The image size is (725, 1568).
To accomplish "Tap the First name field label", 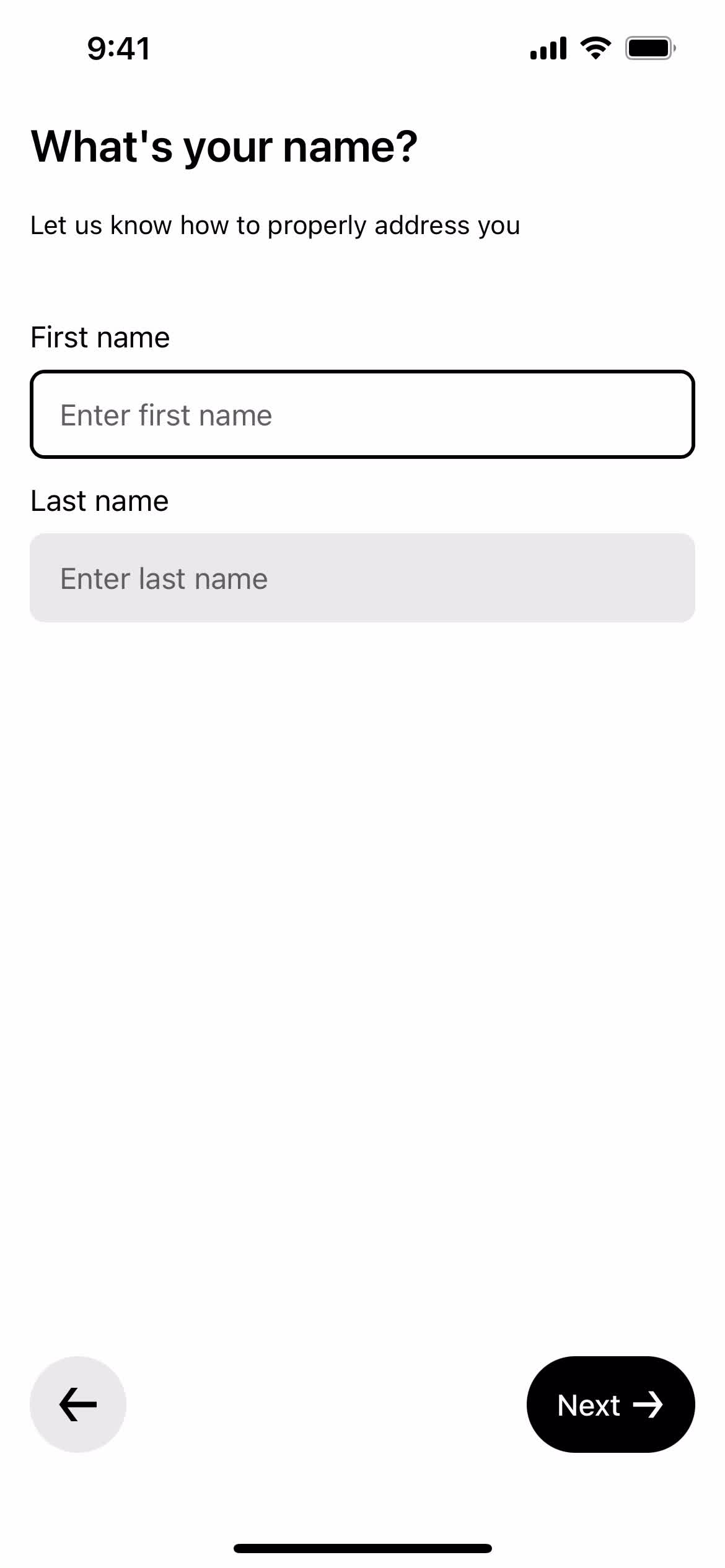I will pos(100,337).
